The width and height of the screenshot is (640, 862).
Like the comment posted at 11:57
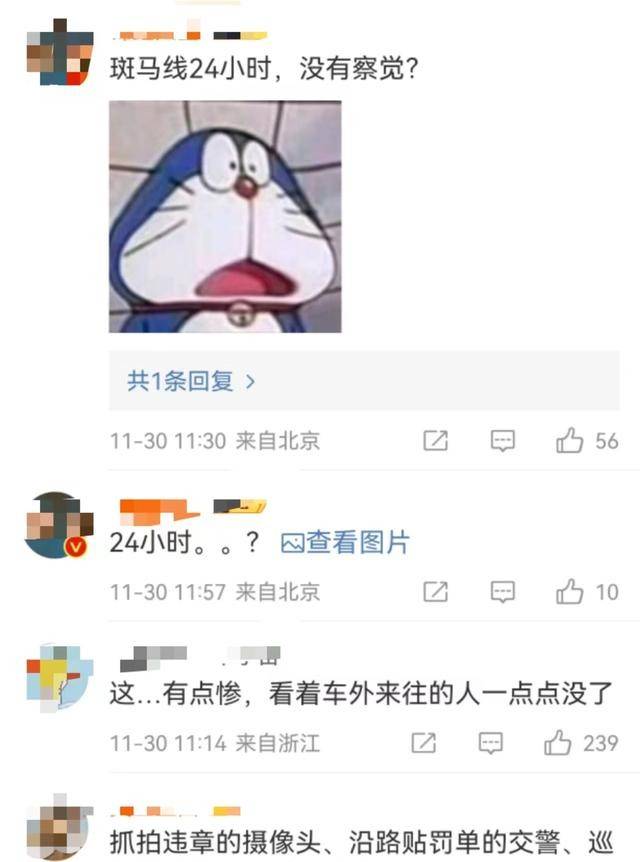(x=570, y=592)
